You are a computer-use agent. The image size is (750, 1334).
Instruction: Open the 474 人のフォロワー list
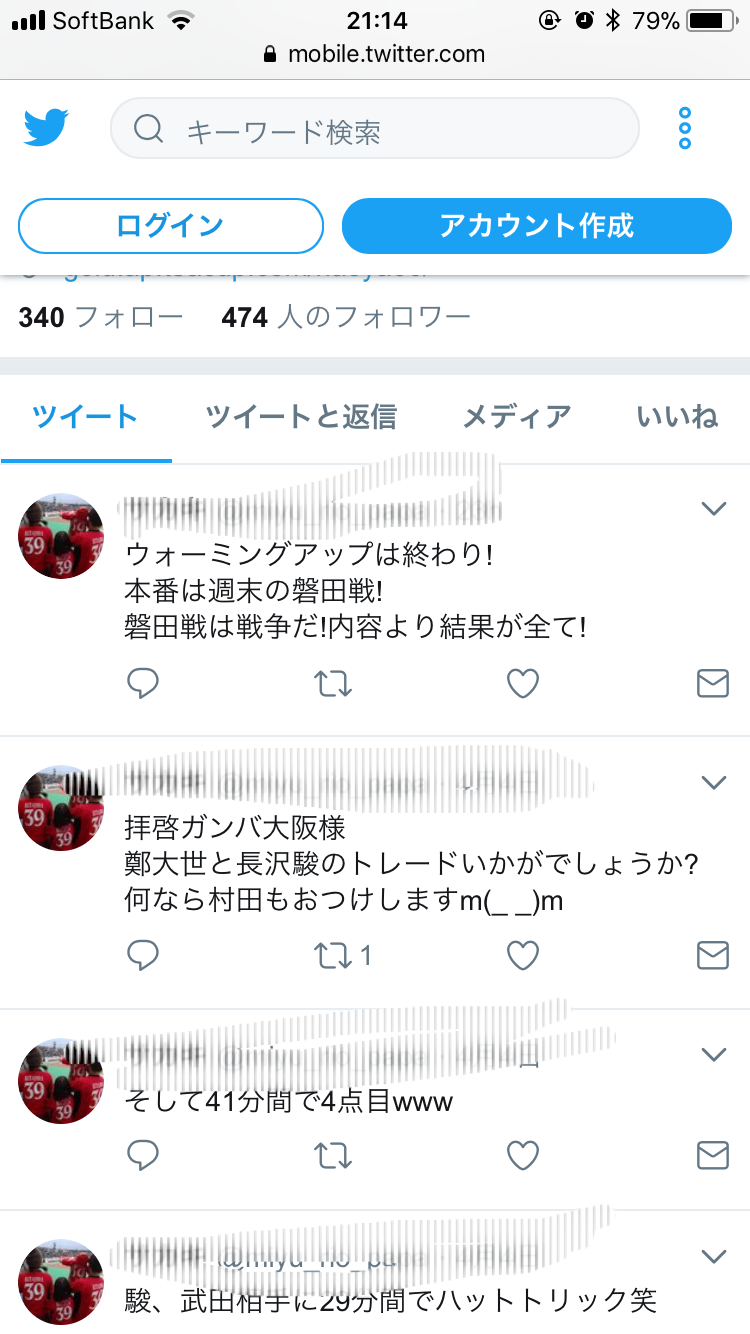pyautogui.click(x=346, y=318)
